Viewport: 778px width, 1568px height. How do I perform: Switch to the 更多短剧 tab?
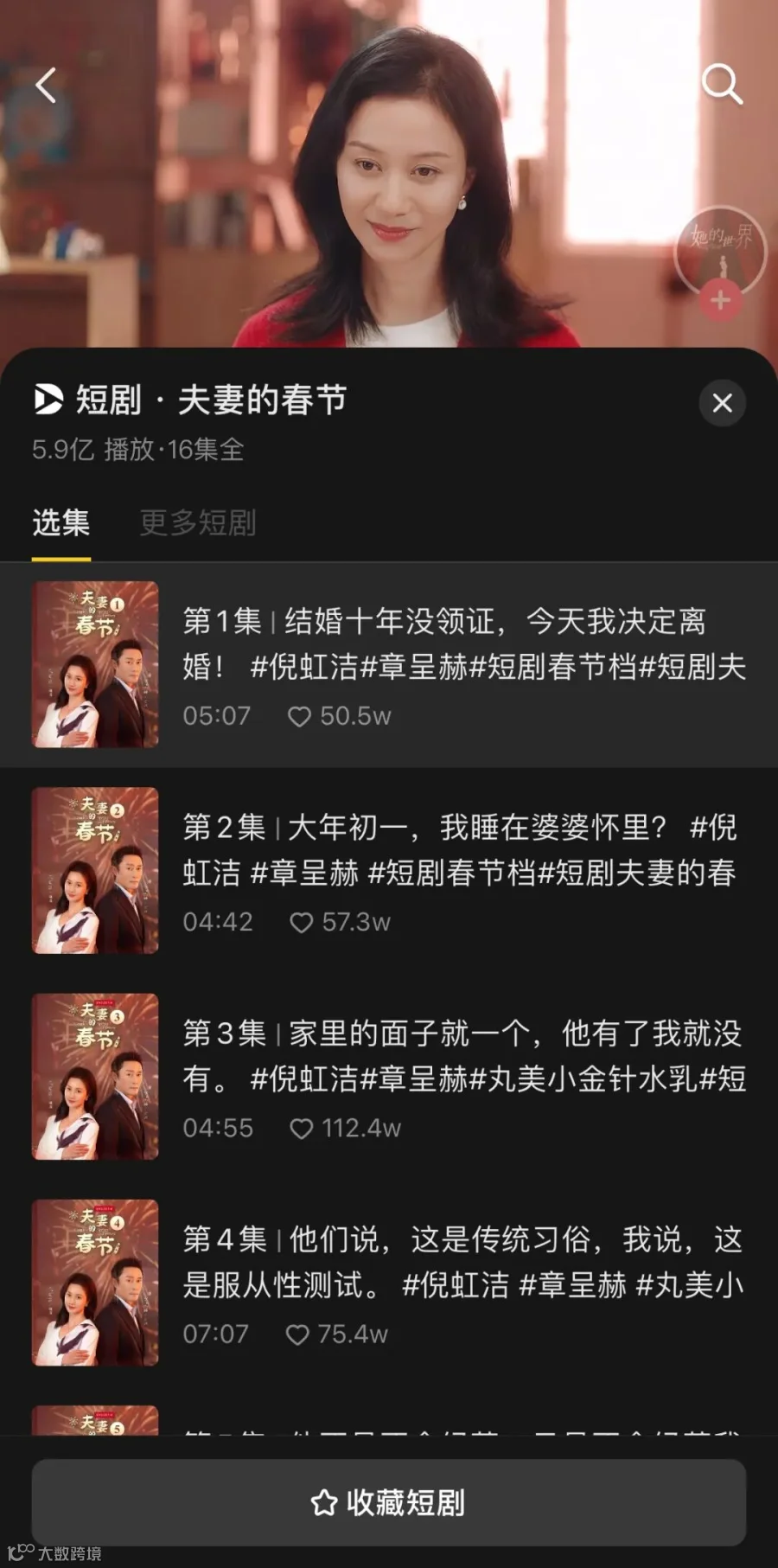pos(198,522)
